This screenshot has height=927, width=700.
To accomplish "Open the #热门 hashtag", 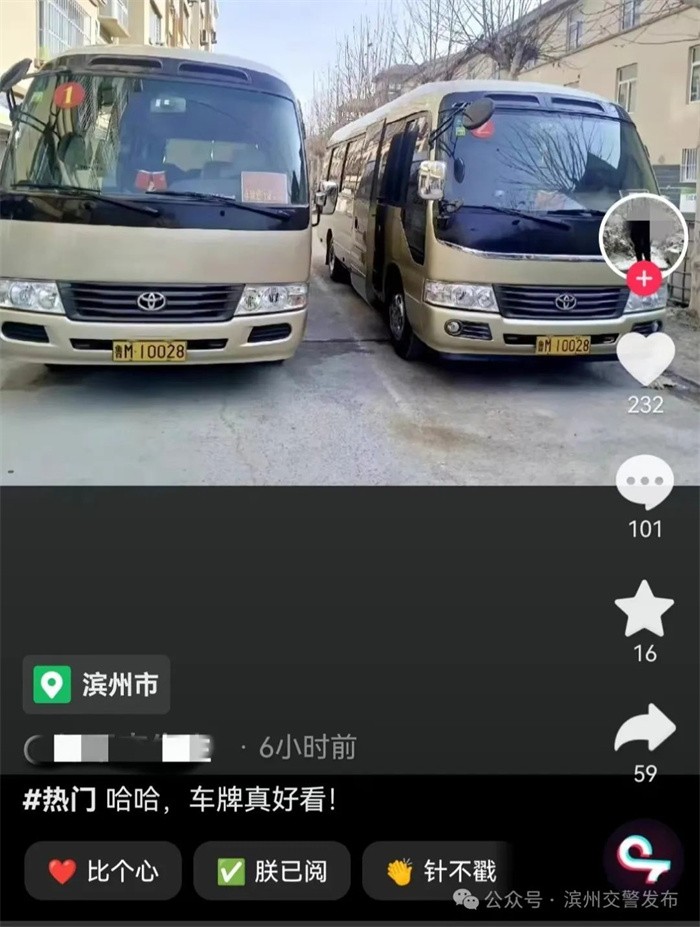I will coord(60,800).
